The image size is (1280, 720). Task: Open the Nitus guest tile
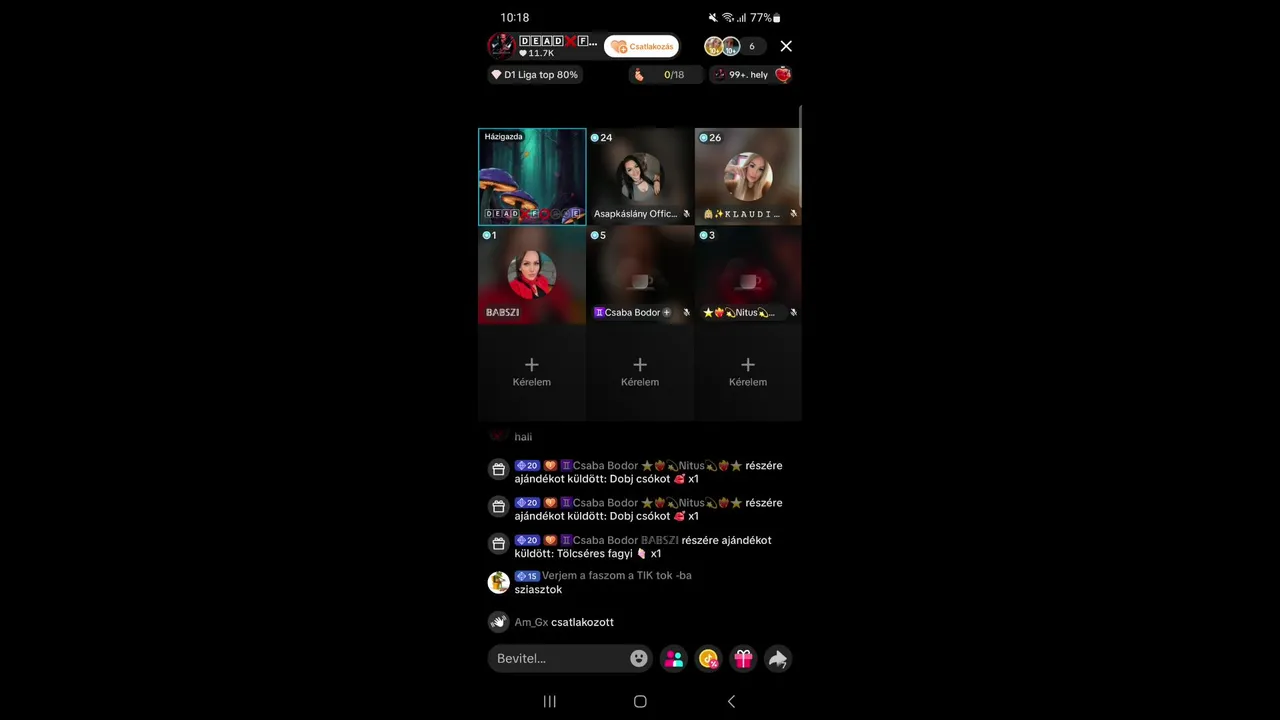[x=748, y=274]
